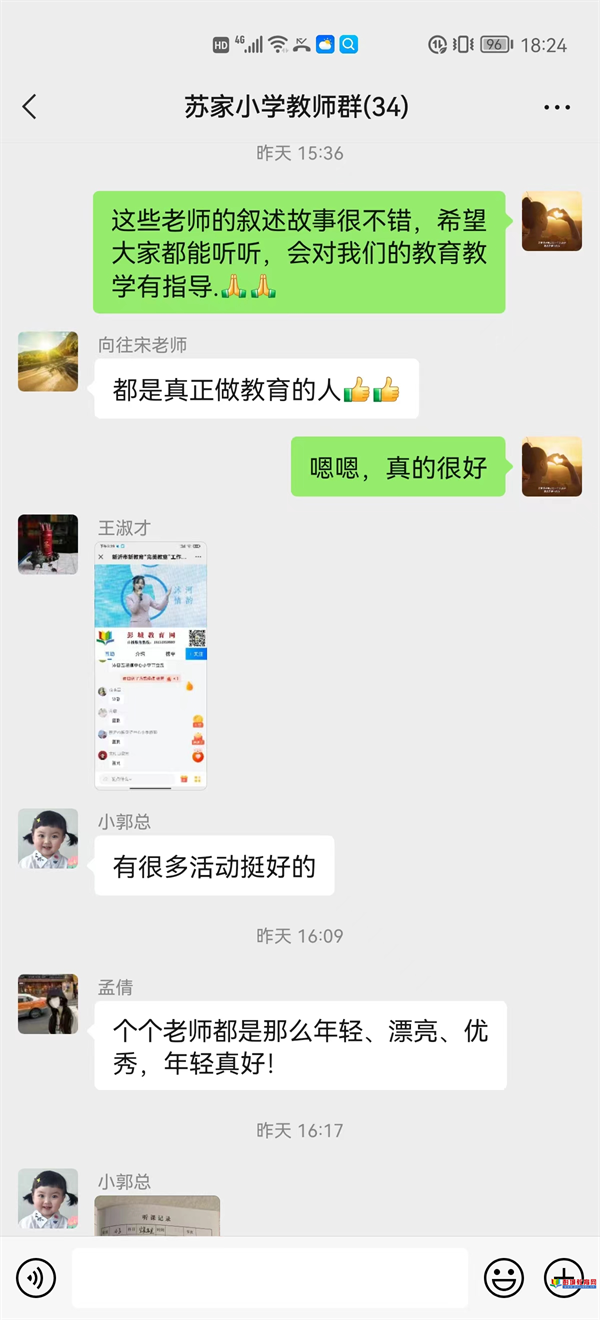This screenshot has width=600, height=1320.
Task: Open my avatar beside 嗯嗯，真的很好
Action: [x=551, y=466]
